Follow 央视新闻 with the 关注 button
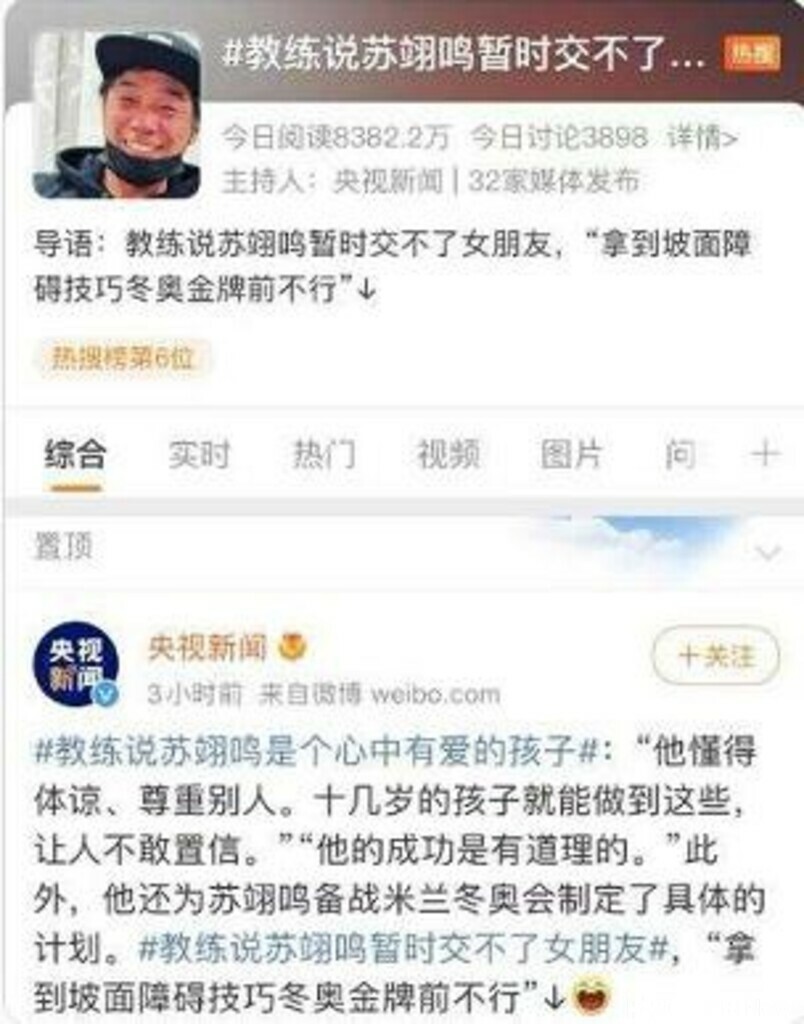 [x=715, y=656]
